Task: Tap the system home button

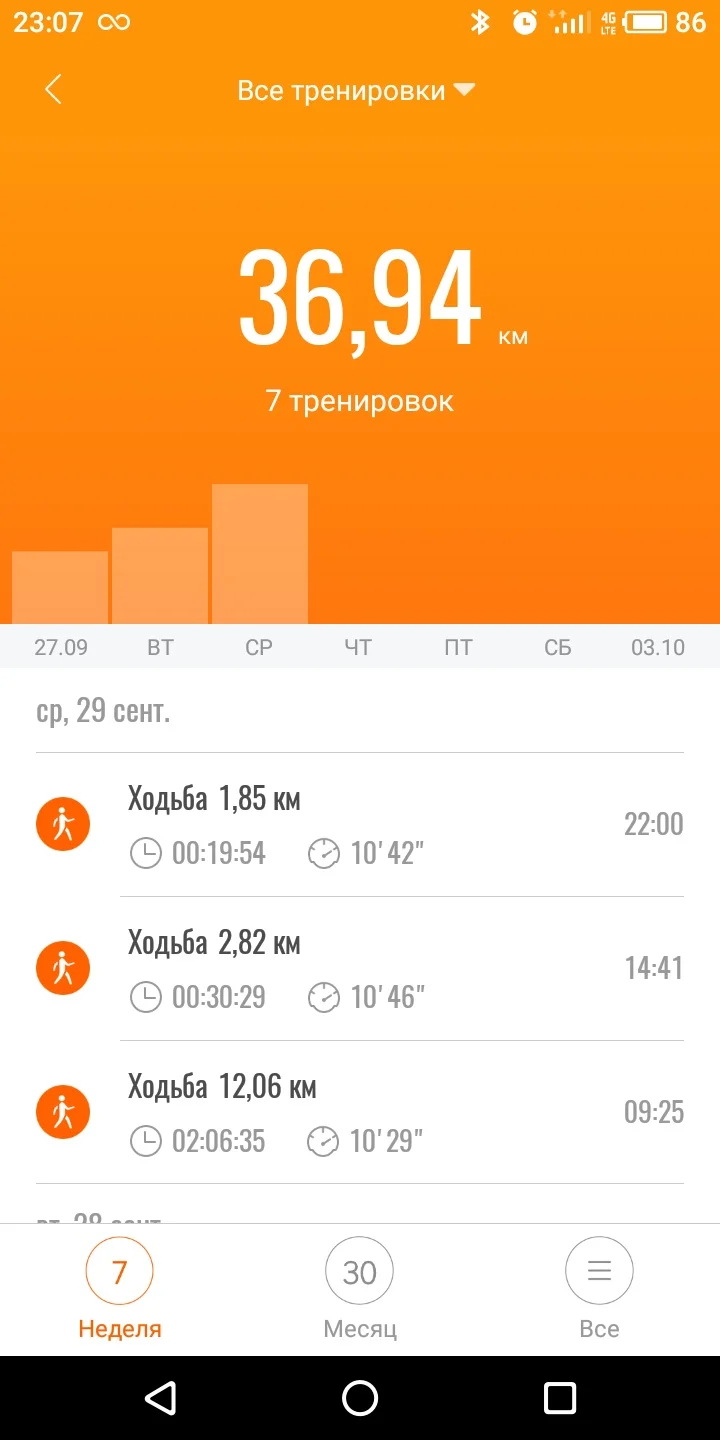Action: (x=360, y=1397)
